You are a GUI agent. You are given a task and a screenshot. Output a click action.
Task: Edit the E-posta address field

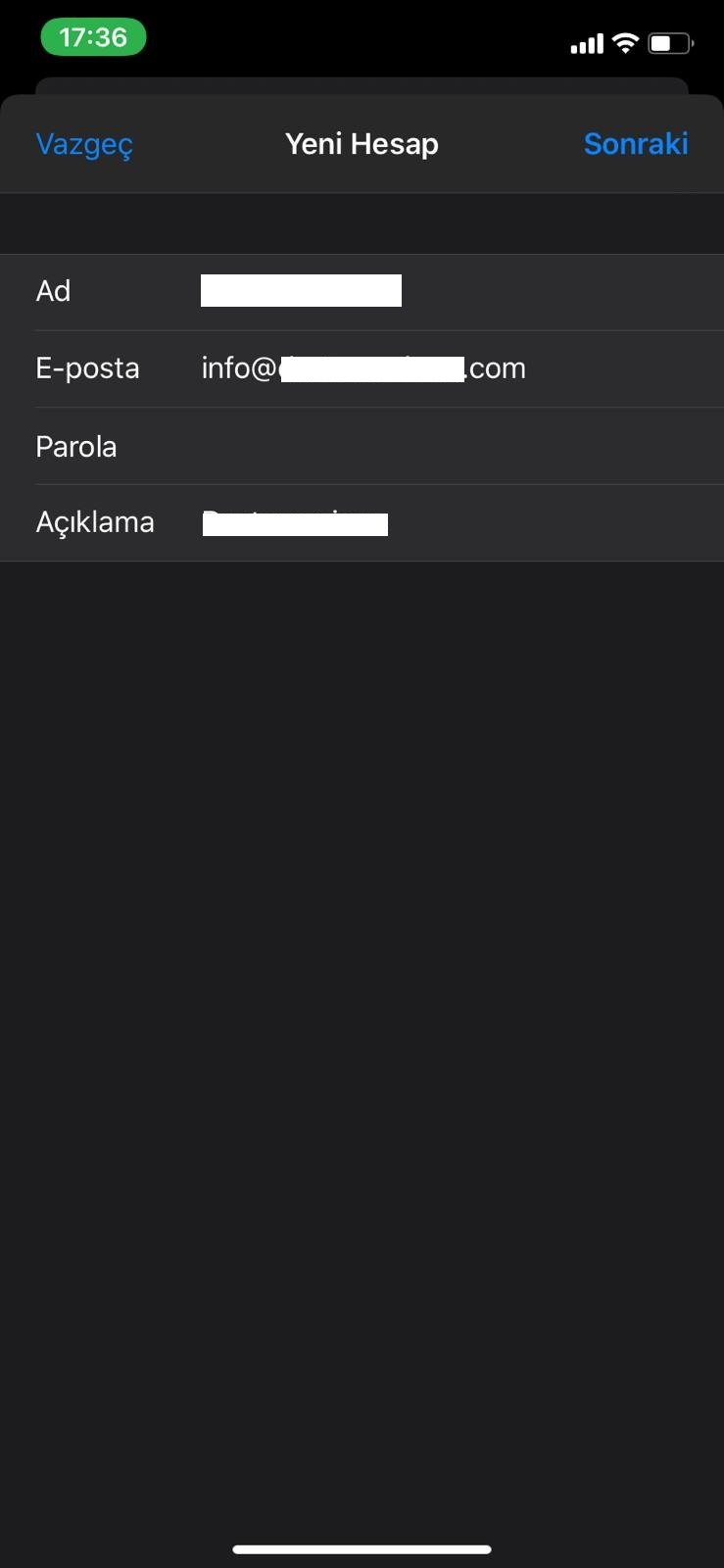click(x=362, y=368)
